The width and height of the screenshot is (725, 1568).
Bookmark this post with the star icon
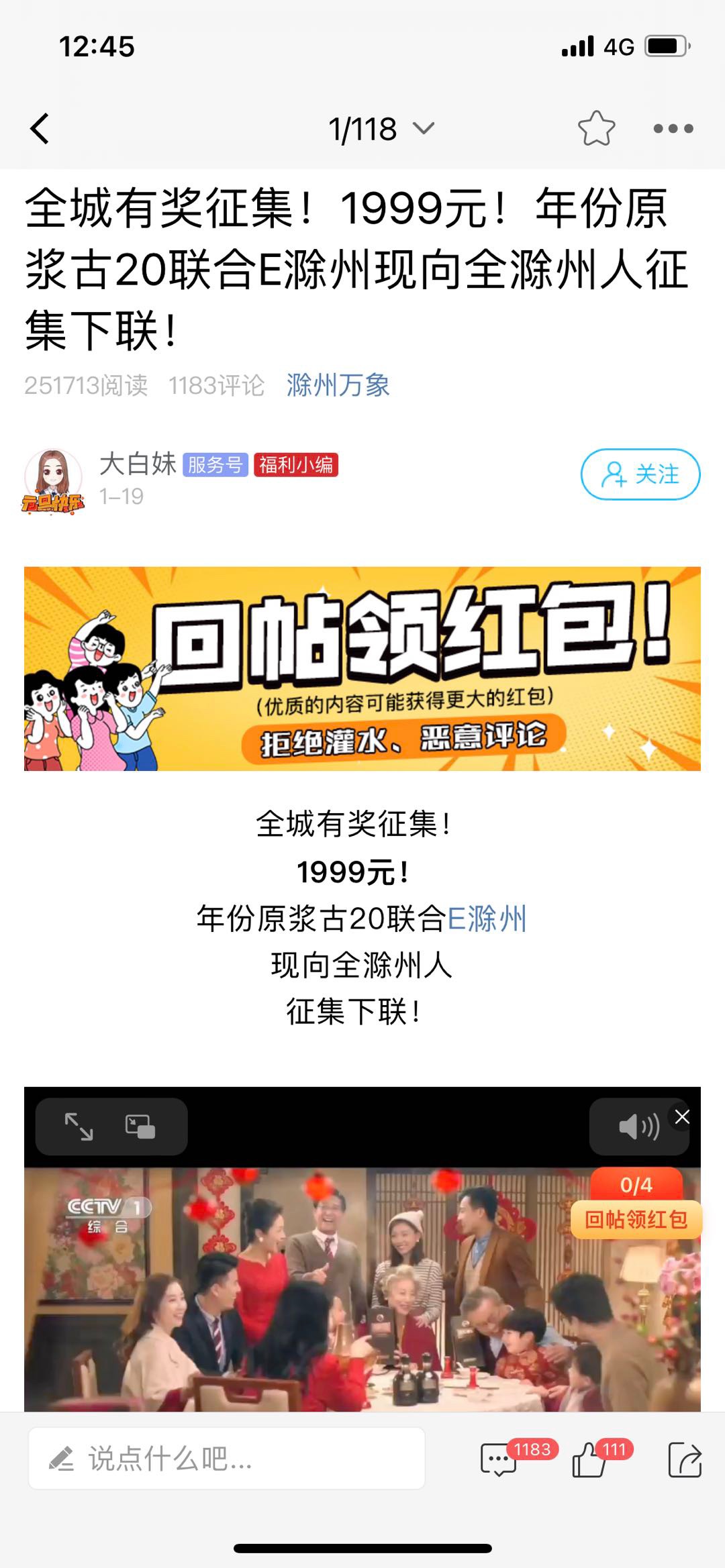coord(596,128)
